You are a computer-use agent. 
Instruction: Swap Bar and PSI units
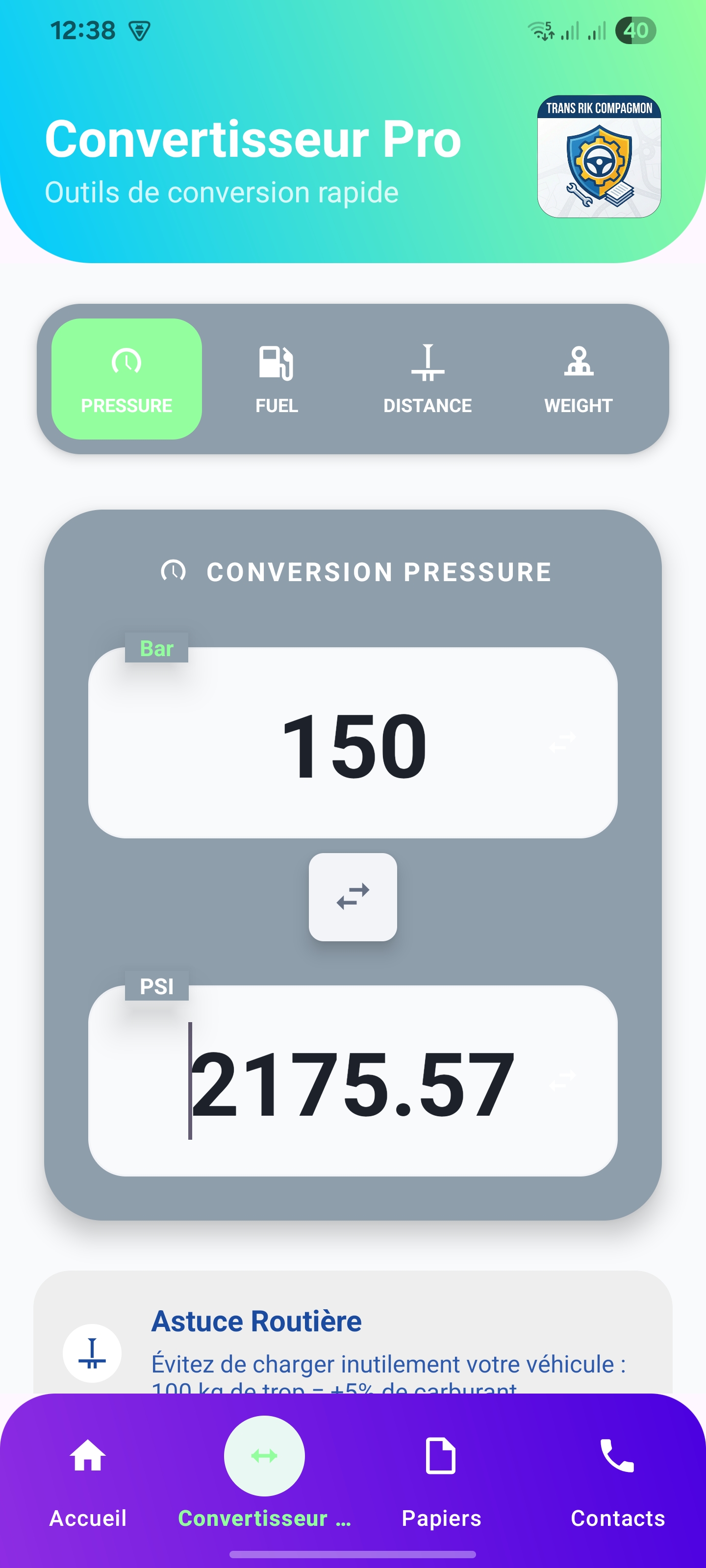[x=353, y=897]
